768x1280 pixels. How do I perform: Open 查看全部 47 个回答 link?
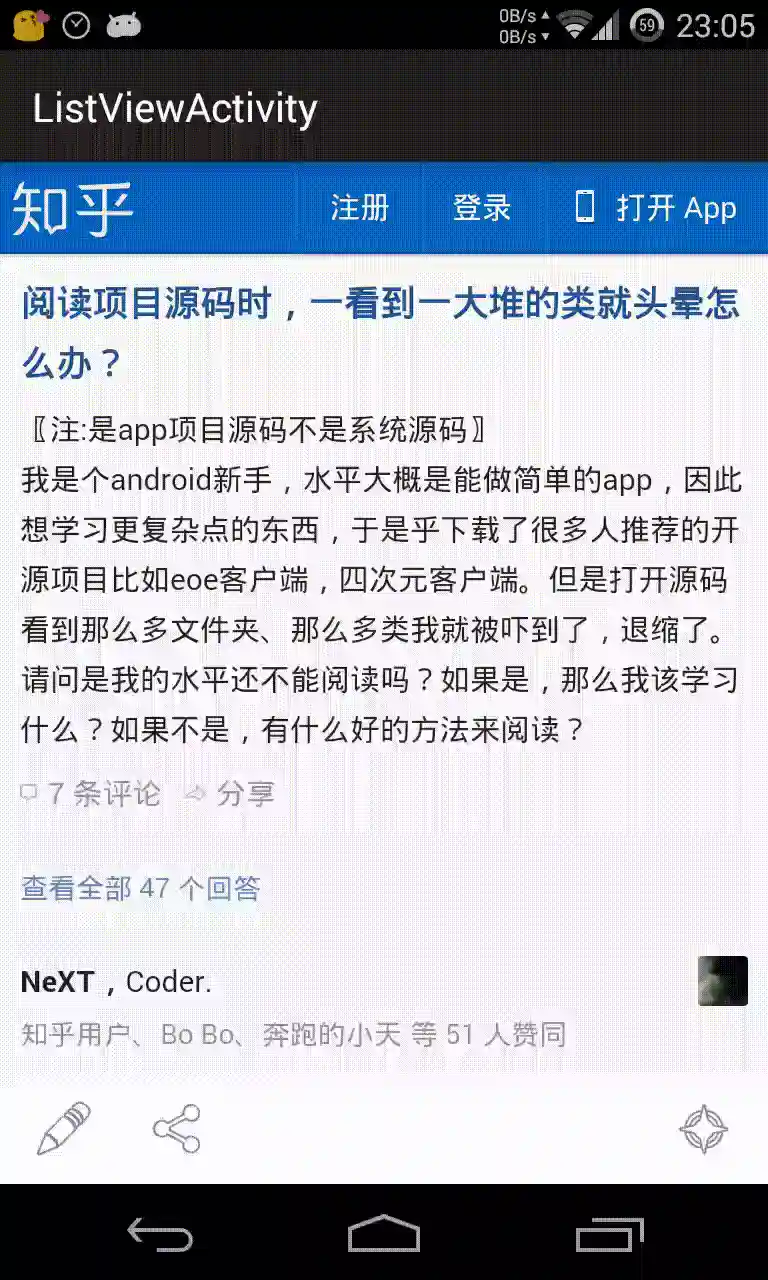coord(141,888)
